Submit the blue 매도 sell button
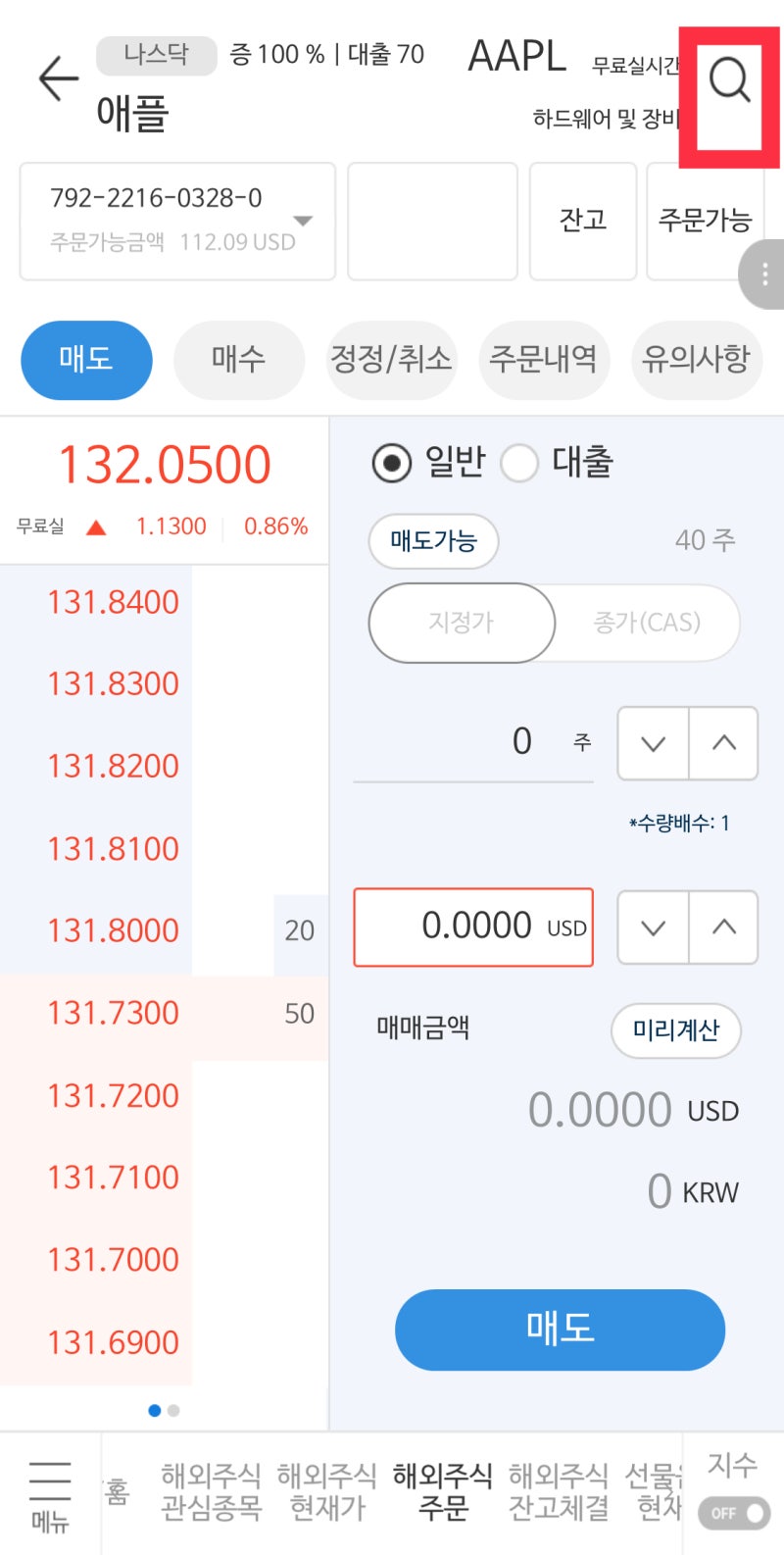The height and width of the screenshot is (1555, 784). tap(560, 1329)
